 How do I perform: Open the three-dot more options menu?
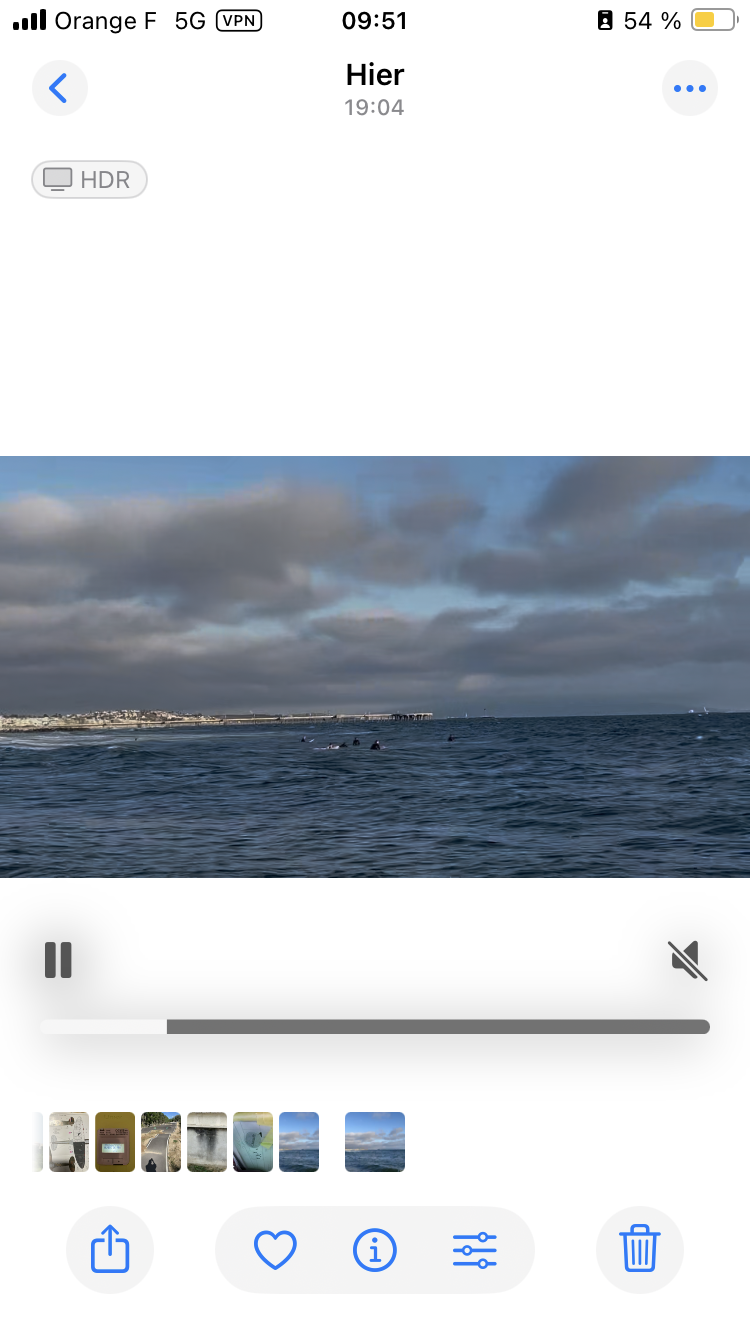pos(690,89)
